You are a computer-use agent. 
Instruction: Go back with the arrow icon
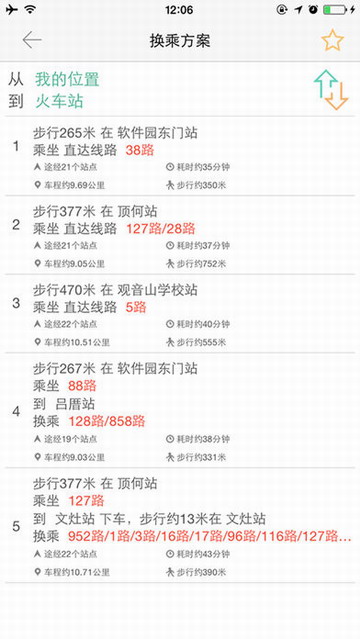point(32,40)
